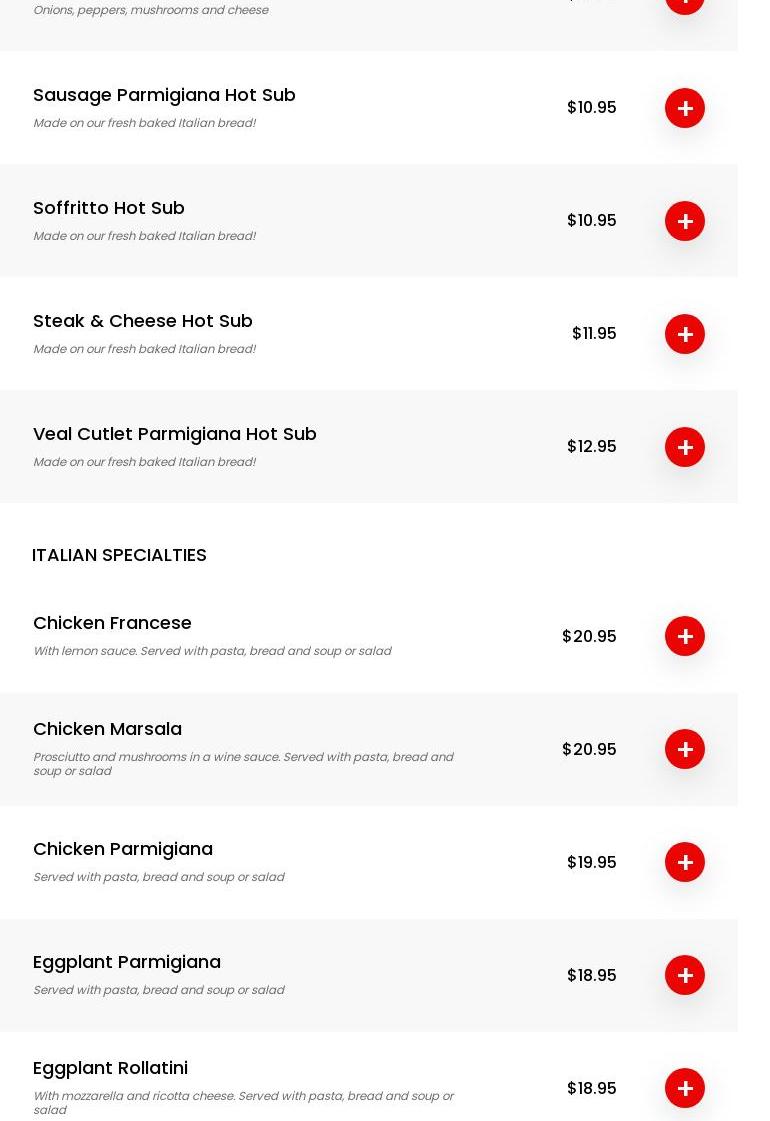Screen dimensions: 770x1121
Task: Tap plus for Steak & Cheese Hot Sub
Action: point(685,334)
